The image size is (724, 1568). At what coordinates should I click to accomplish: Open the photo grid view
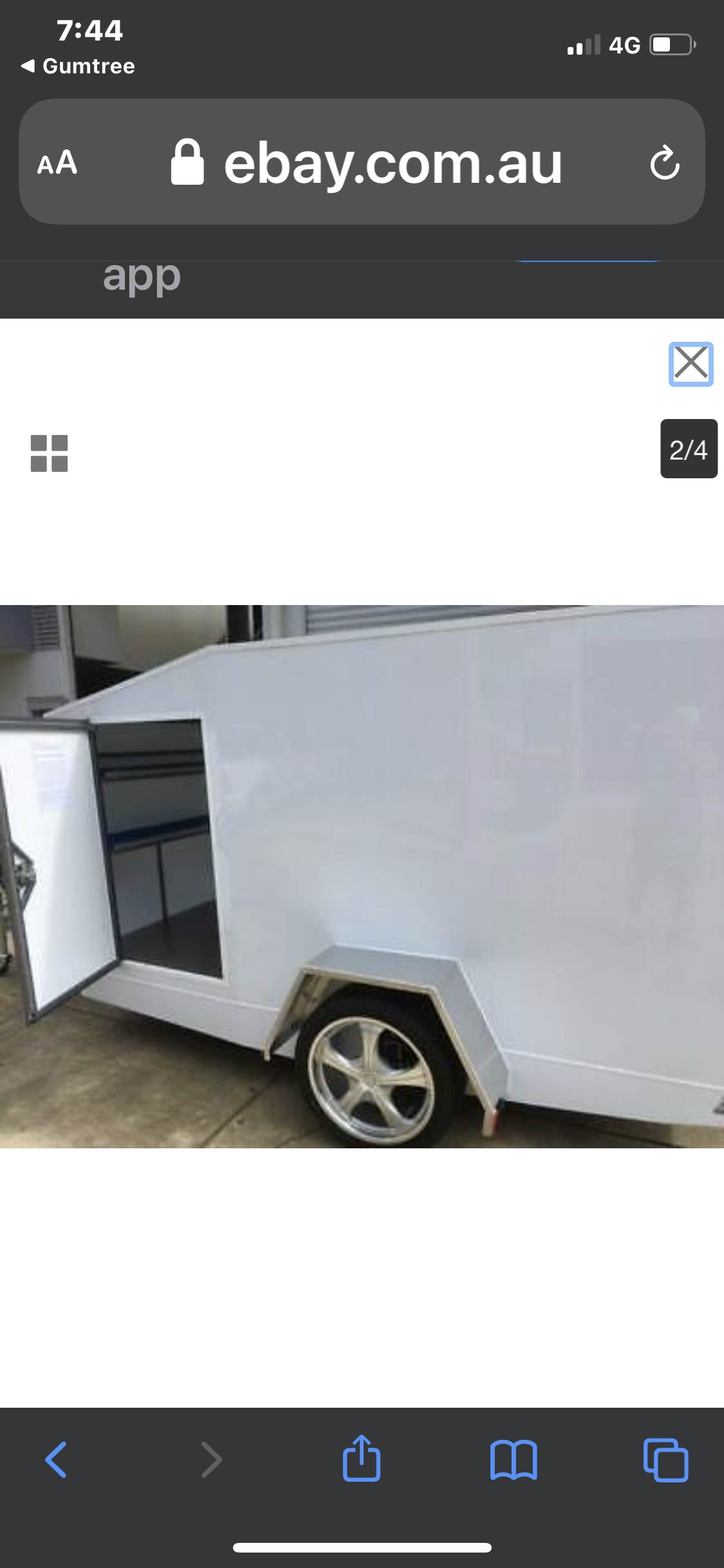tap(49, 453)
